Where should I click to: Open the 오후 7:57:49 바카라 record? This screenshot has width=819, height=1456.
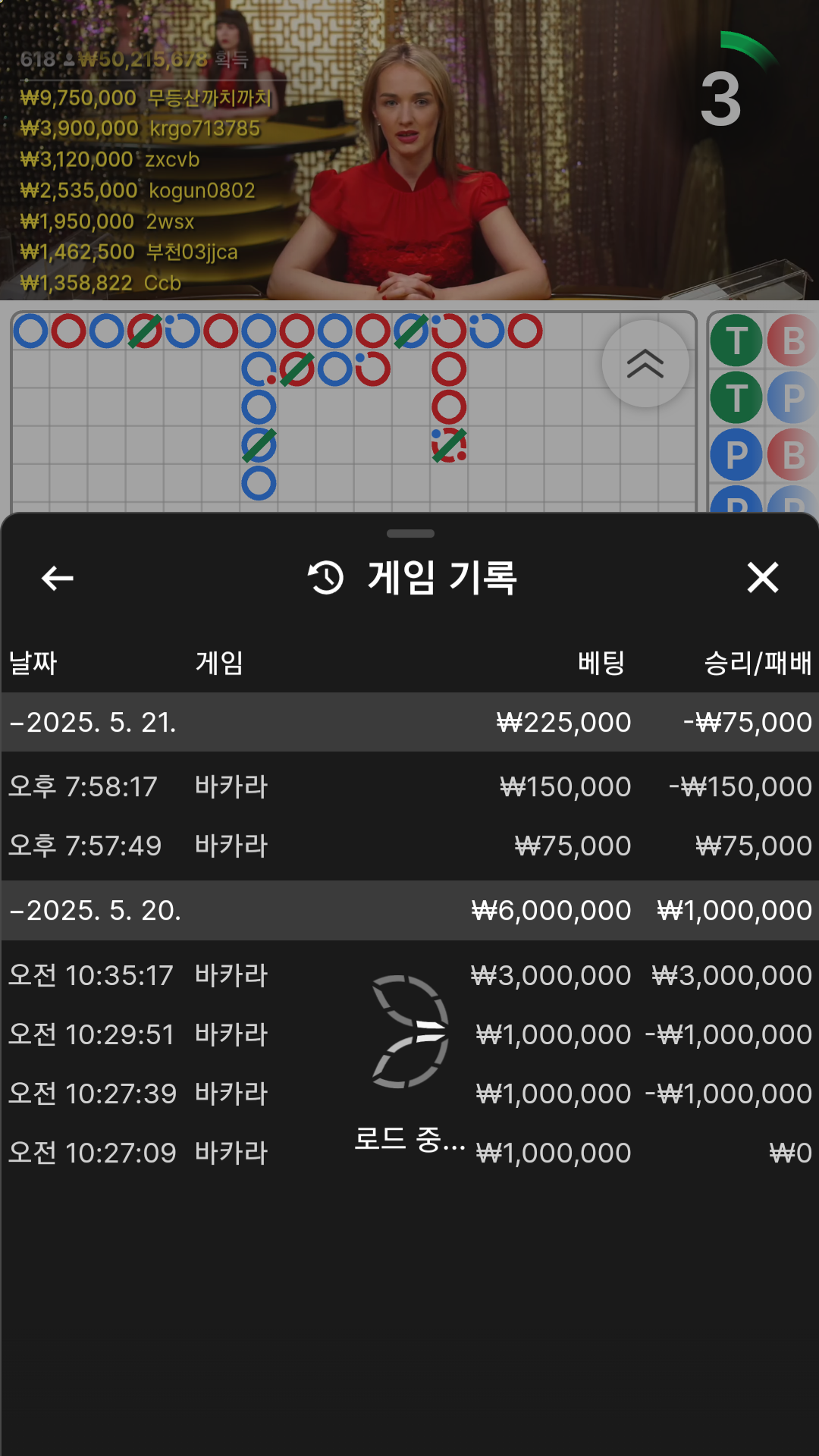(409, 846)
